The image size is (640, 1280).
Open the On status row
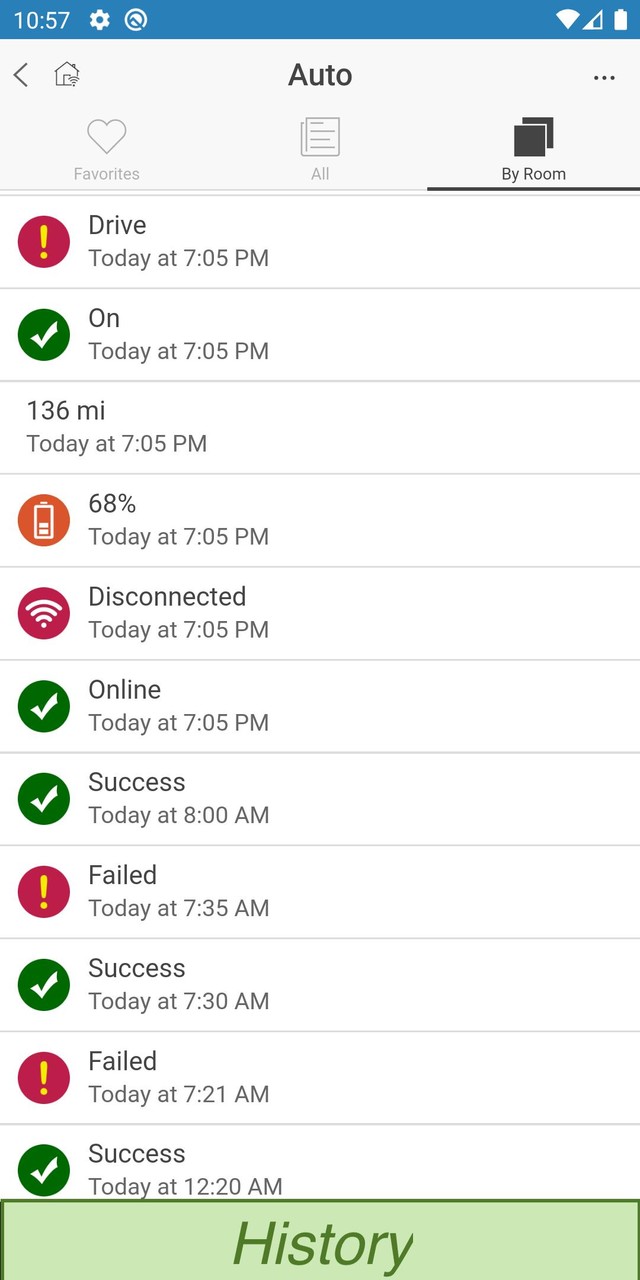pos(320,335)
